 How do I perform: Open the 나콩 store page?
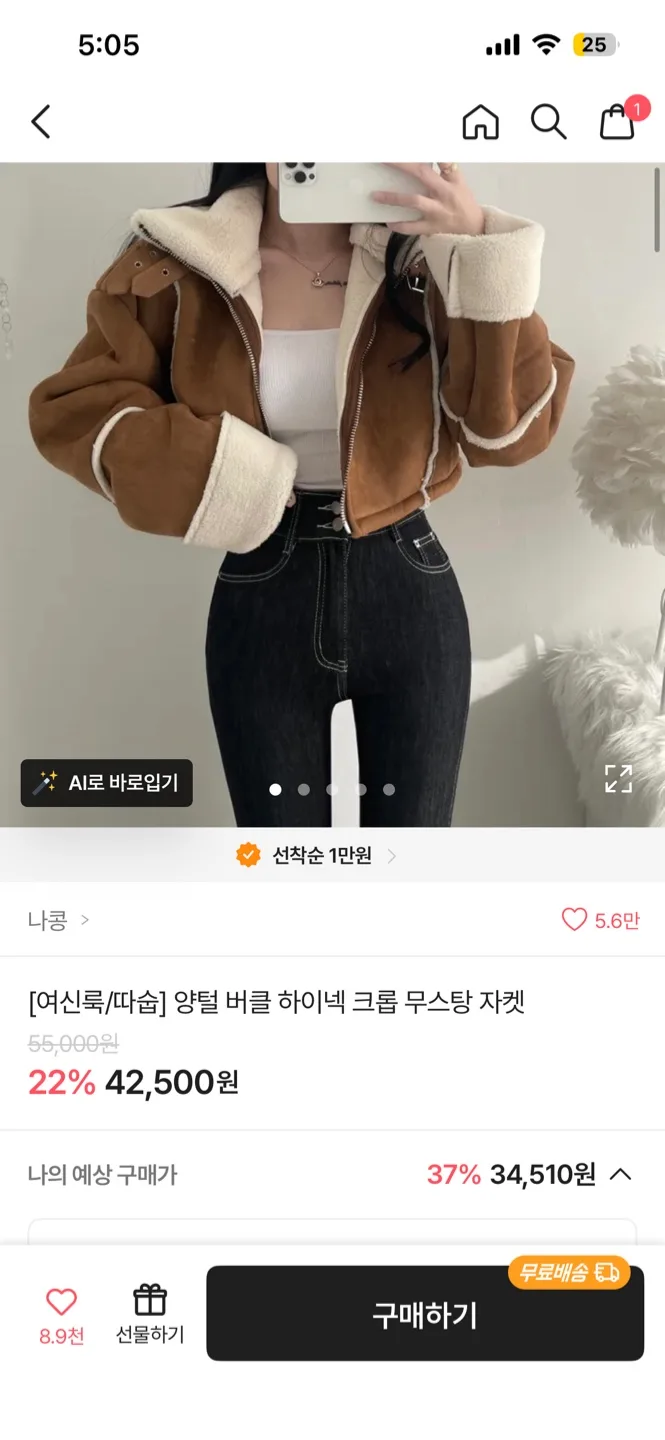[58, 920]
